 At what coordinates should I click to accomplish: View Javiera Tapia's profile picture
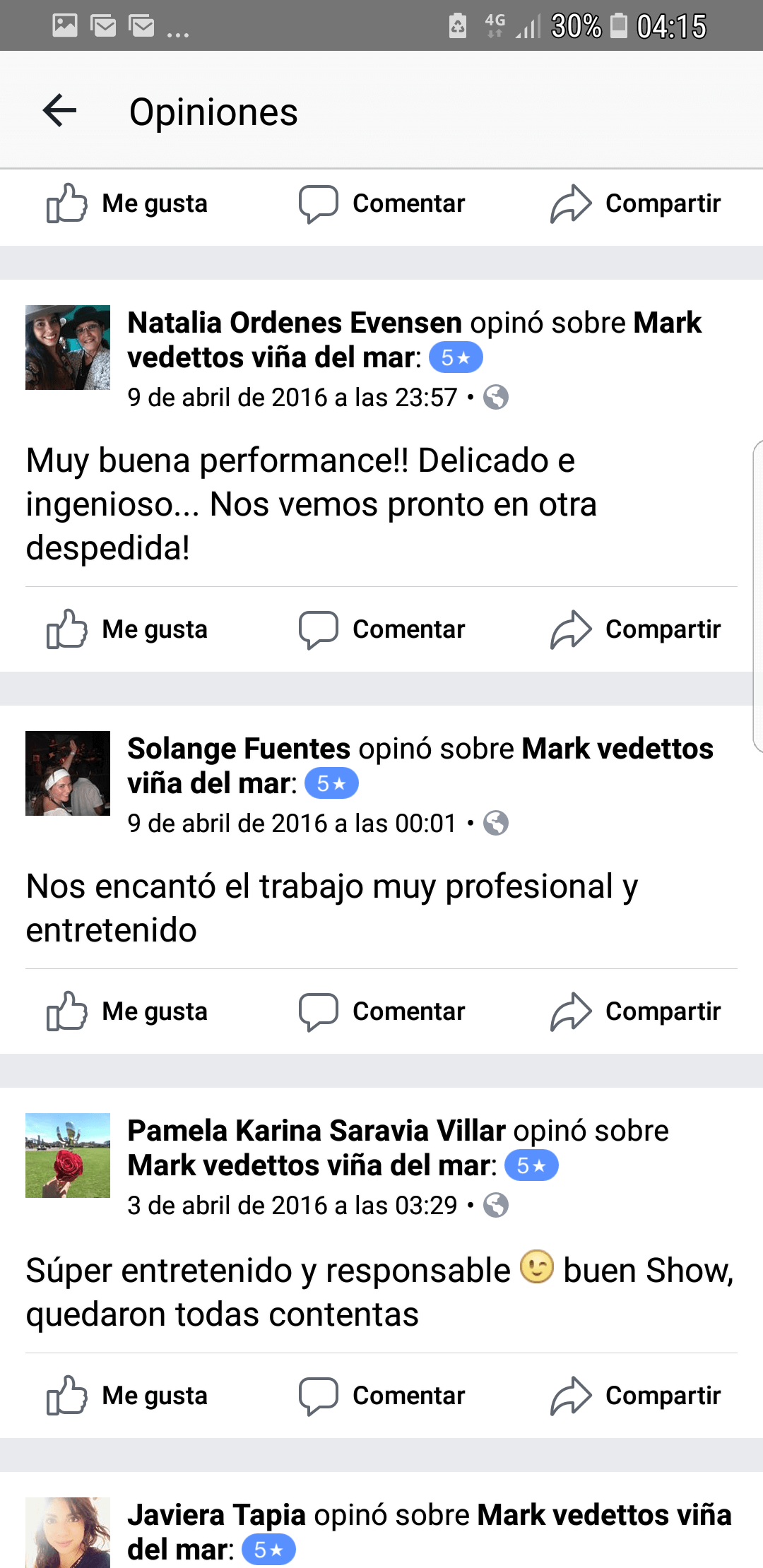(x=68, y=1533)
